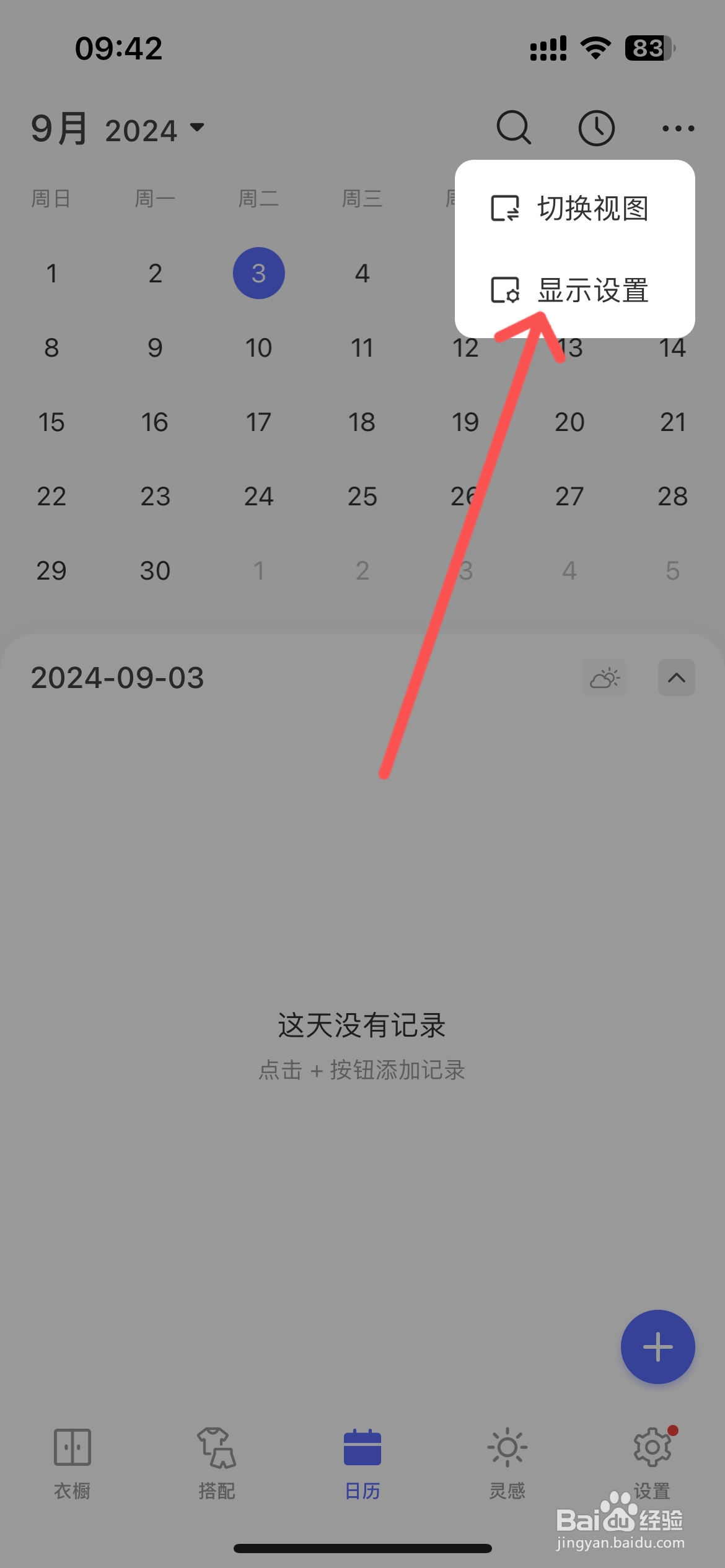The height and width of the screenshot is (1568, 725).
Task: Check weather via the weather icon
Action: pyautogui.click(x=604, y=677)
